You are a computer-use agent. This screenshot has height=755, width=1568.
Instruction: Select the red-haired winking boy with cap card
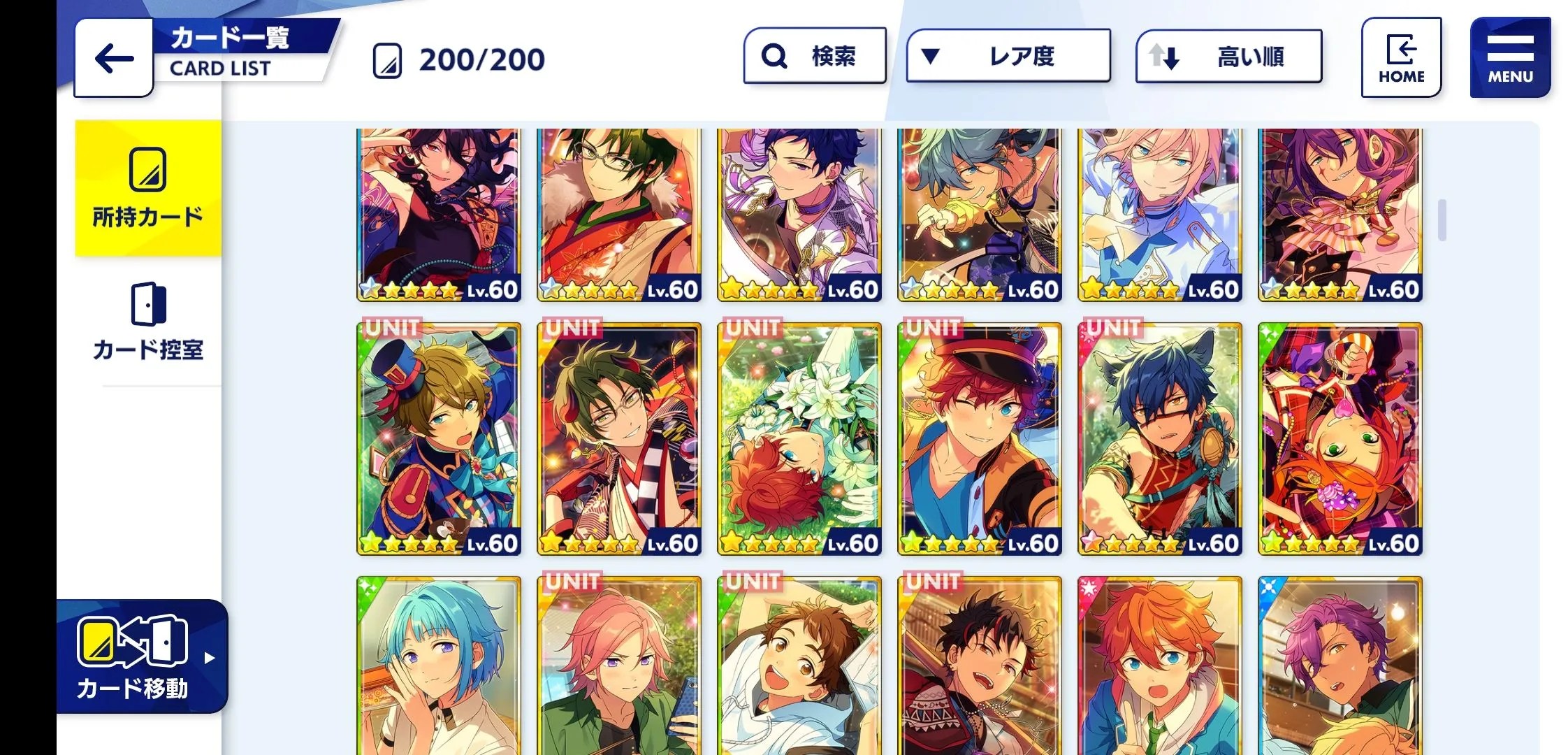click(x=980, y=439)
